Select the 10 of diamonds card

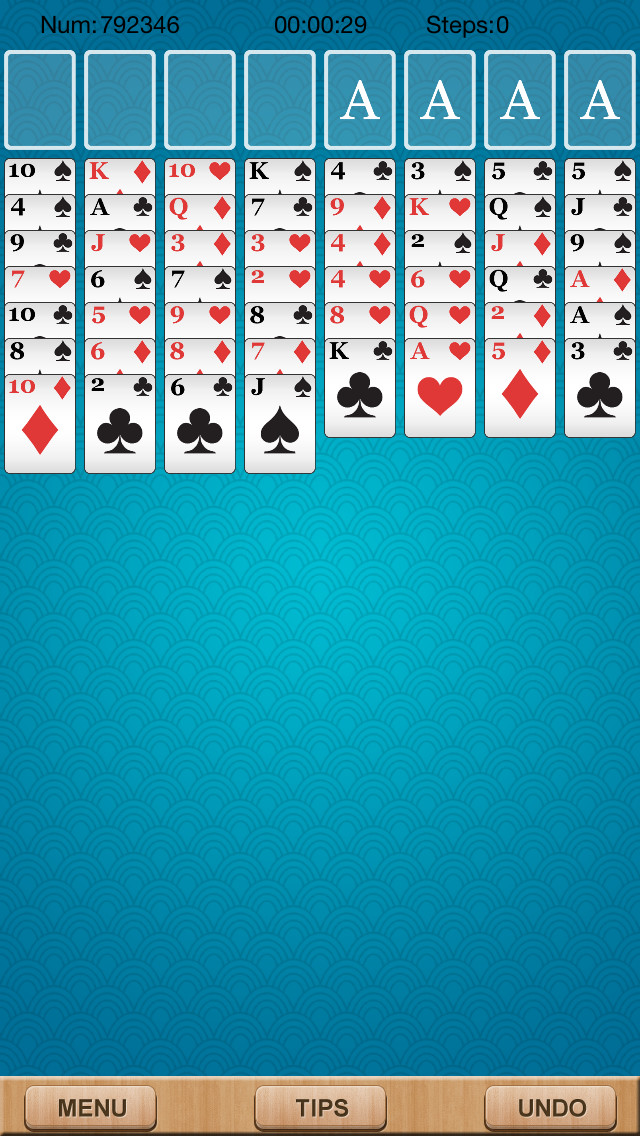click(40, 424)
